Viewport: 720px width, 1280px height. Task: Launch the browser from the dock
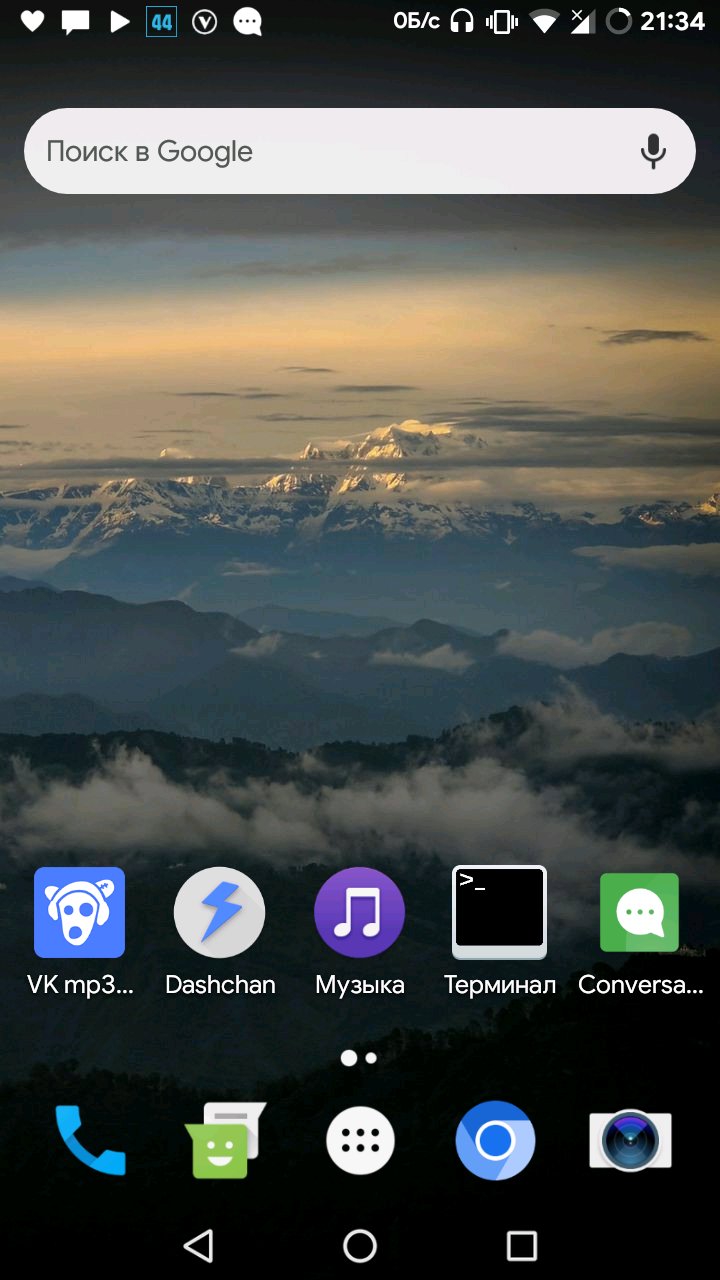click(495, 1141)
